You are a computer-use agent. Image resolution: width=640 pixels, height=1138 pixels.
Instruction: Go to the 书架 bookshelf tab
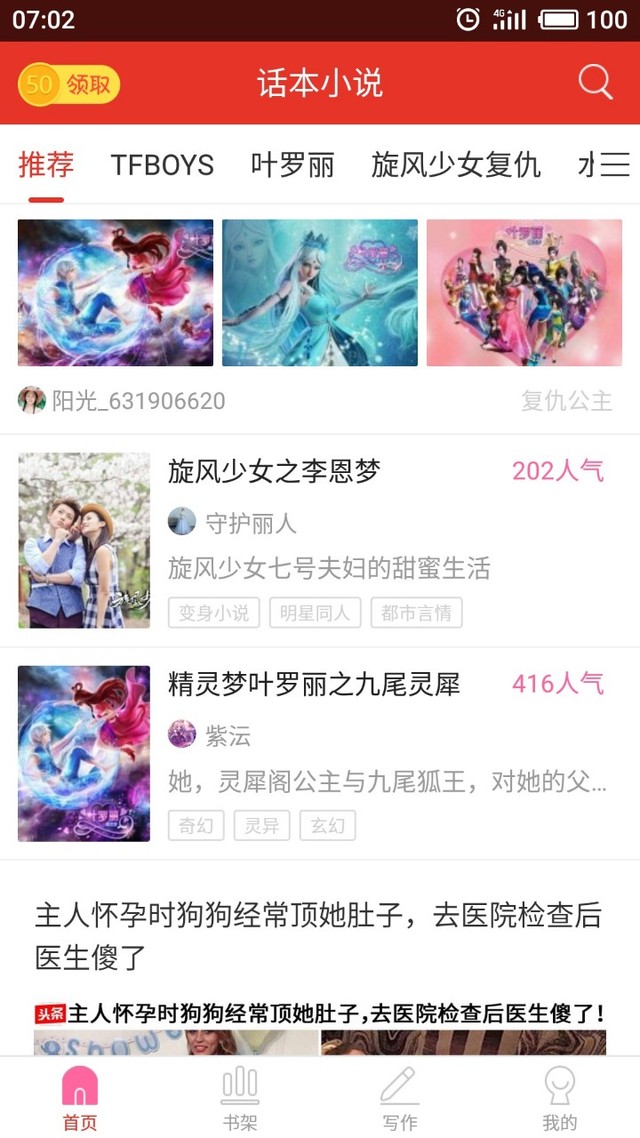[x=240, y=1098]
